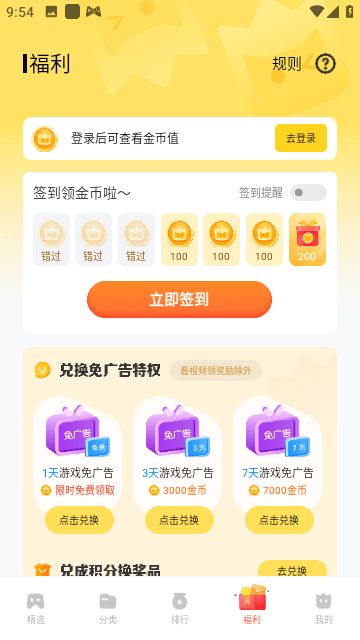Redeem the 7天游戏免广告 for 7000金币
360x640 pixels.
point(279,520)
